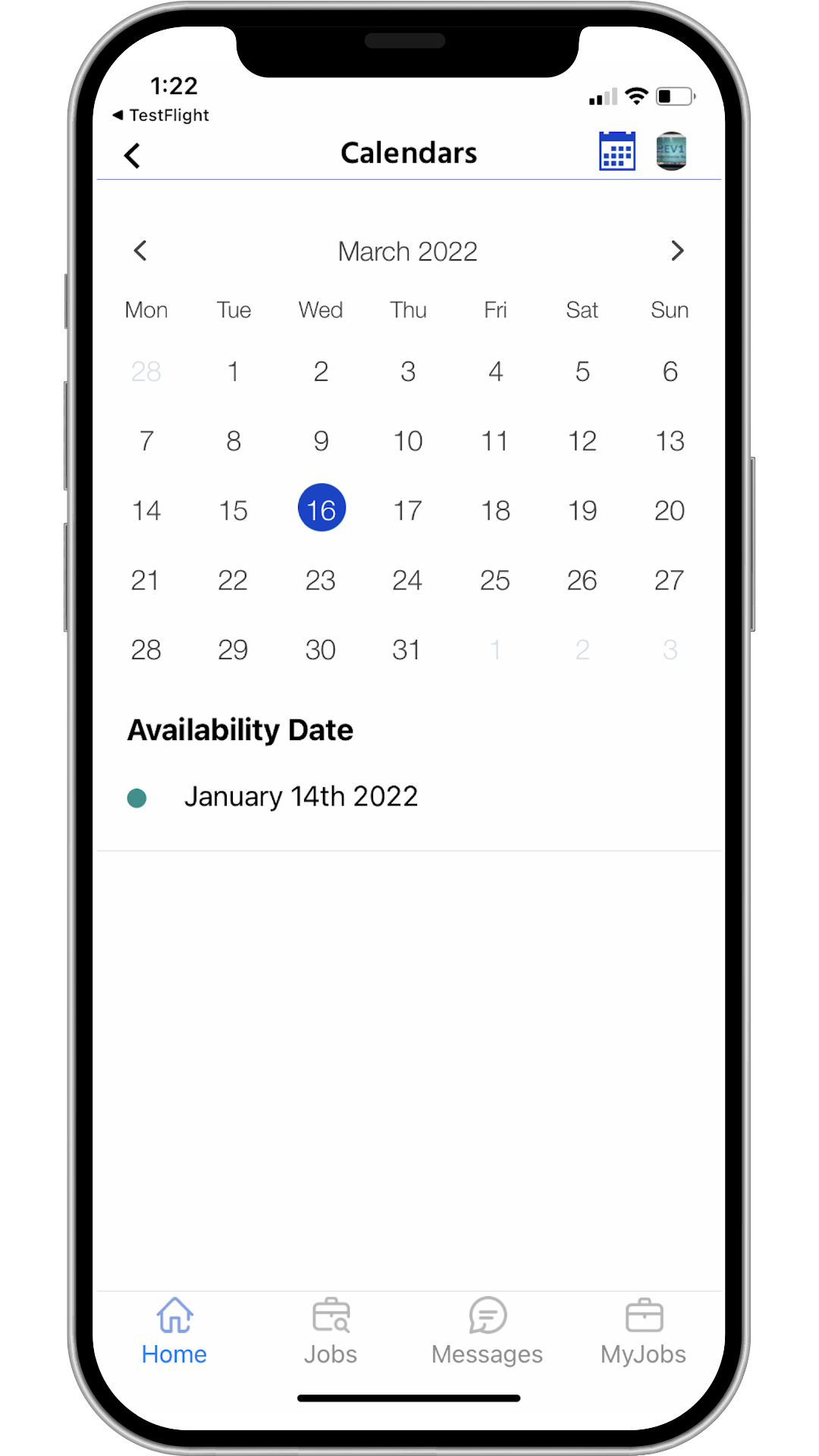819x1456 pixels.
Task: Select March 10 on the calendar
Action: click(408, 441)
